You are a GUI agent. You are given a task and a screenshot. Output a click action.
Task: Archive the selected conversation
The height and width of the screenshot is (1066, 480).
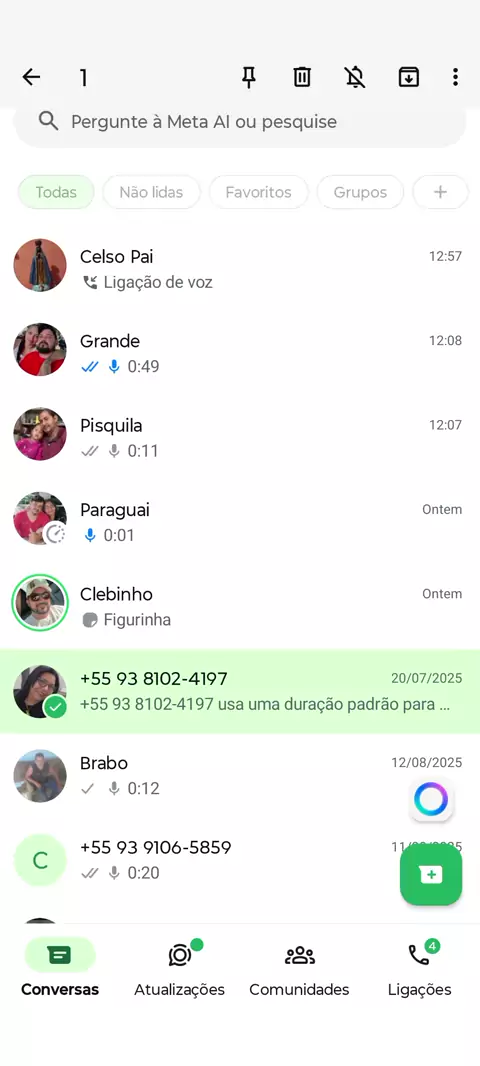[x=408, y=78]
